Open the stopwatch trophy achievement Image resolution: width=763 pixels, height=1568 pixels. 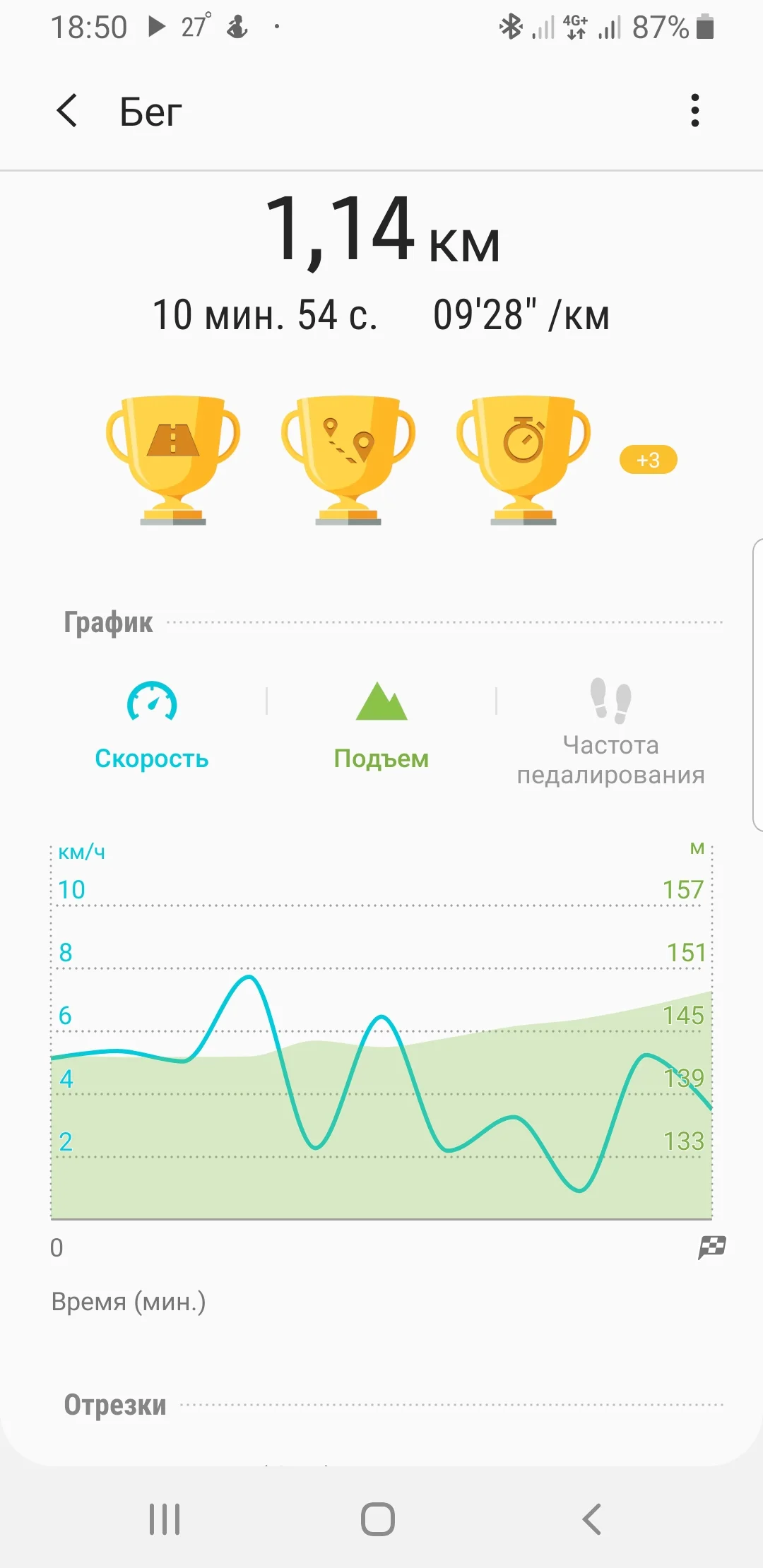523,459
